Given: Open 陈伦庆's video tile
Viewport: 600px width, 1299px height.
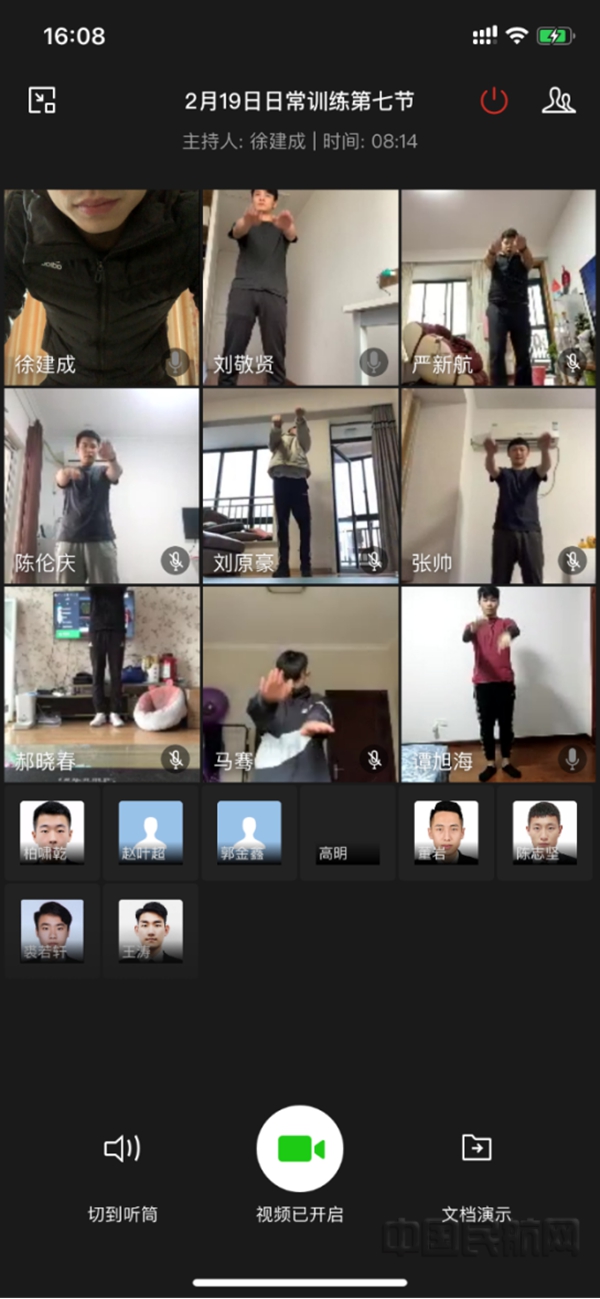Looking at the screenshot, I should (101, 485).
